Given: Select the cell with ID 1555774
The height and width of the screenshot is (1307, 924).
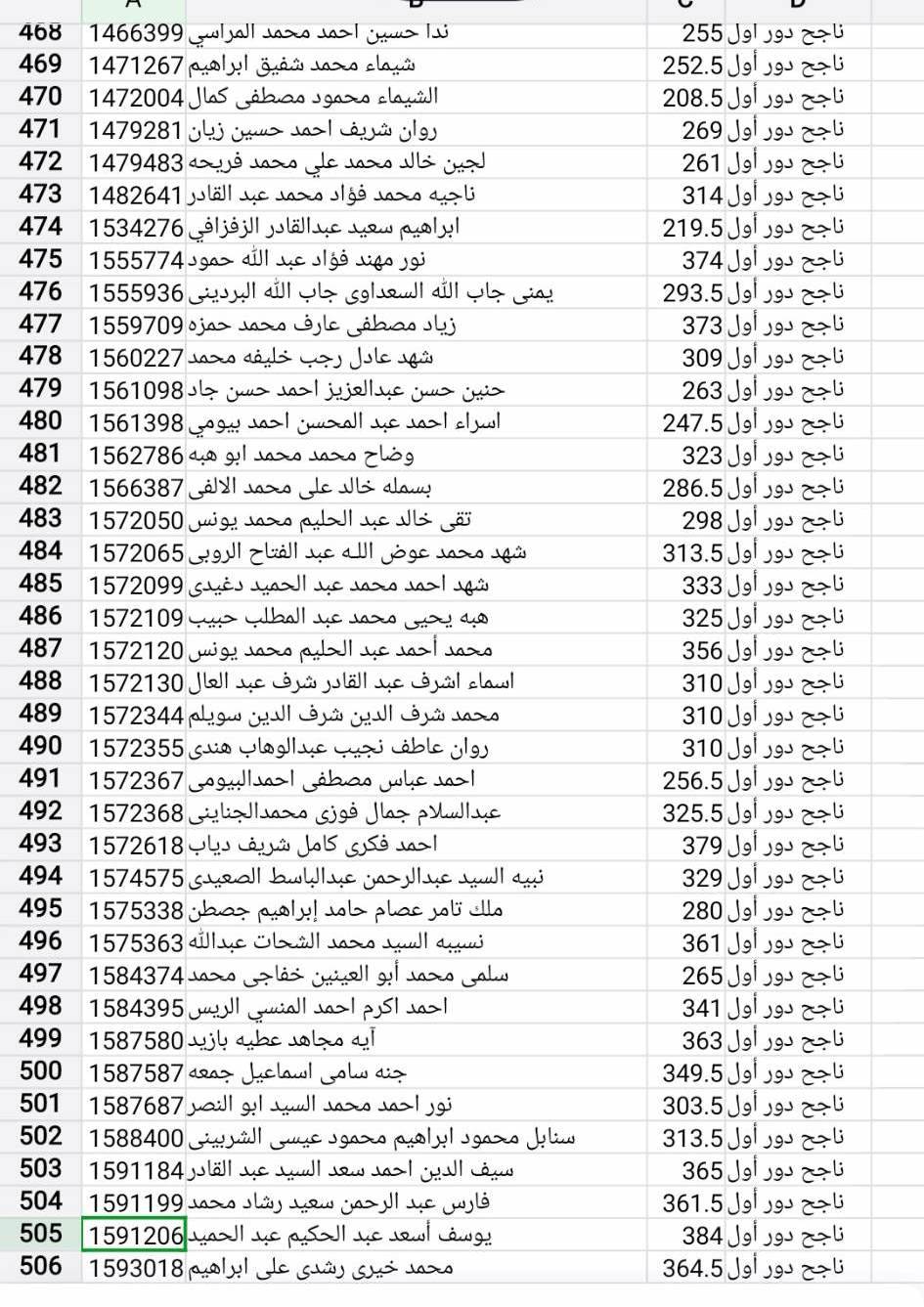Looking at the screenshot, I should [x=135, y=260].
